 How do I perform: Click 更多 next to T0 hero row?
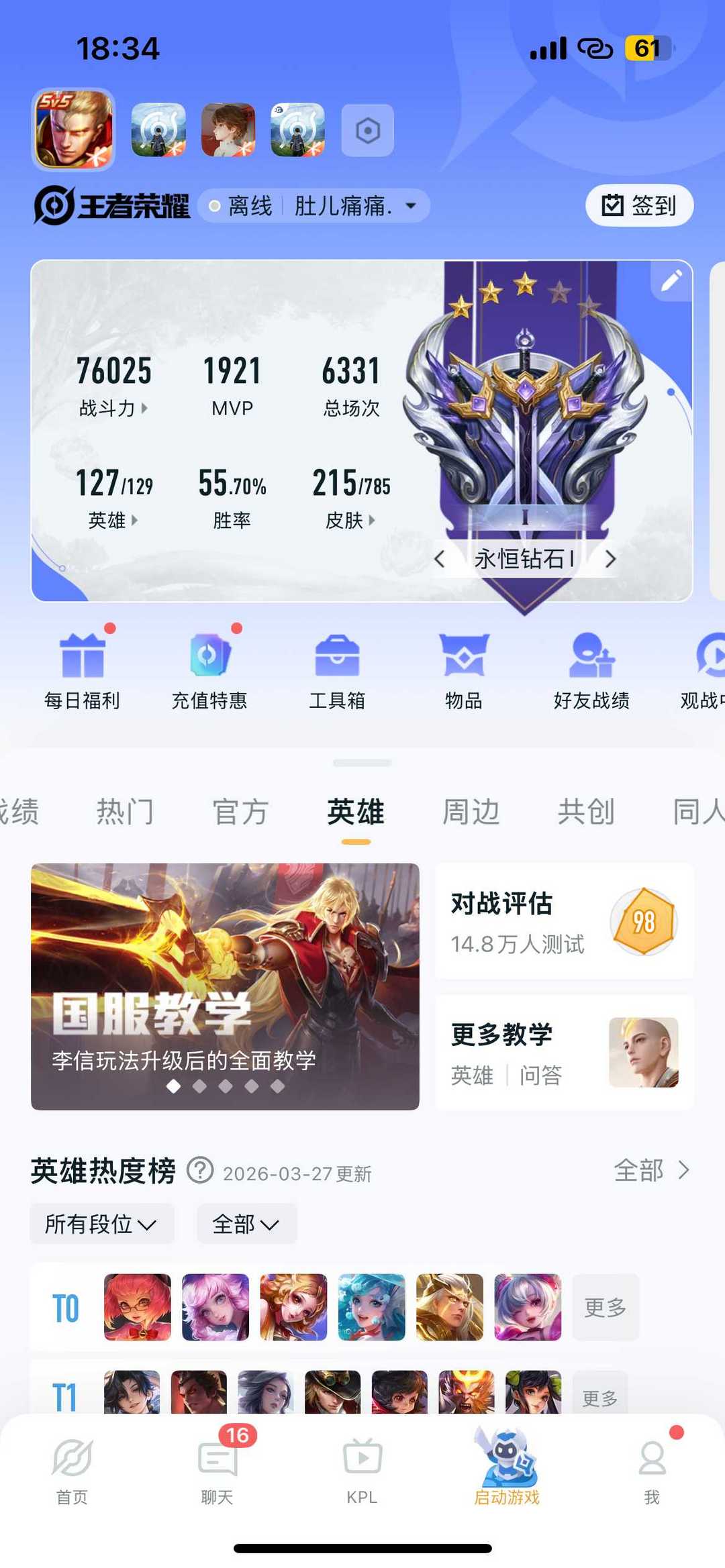605,1306
